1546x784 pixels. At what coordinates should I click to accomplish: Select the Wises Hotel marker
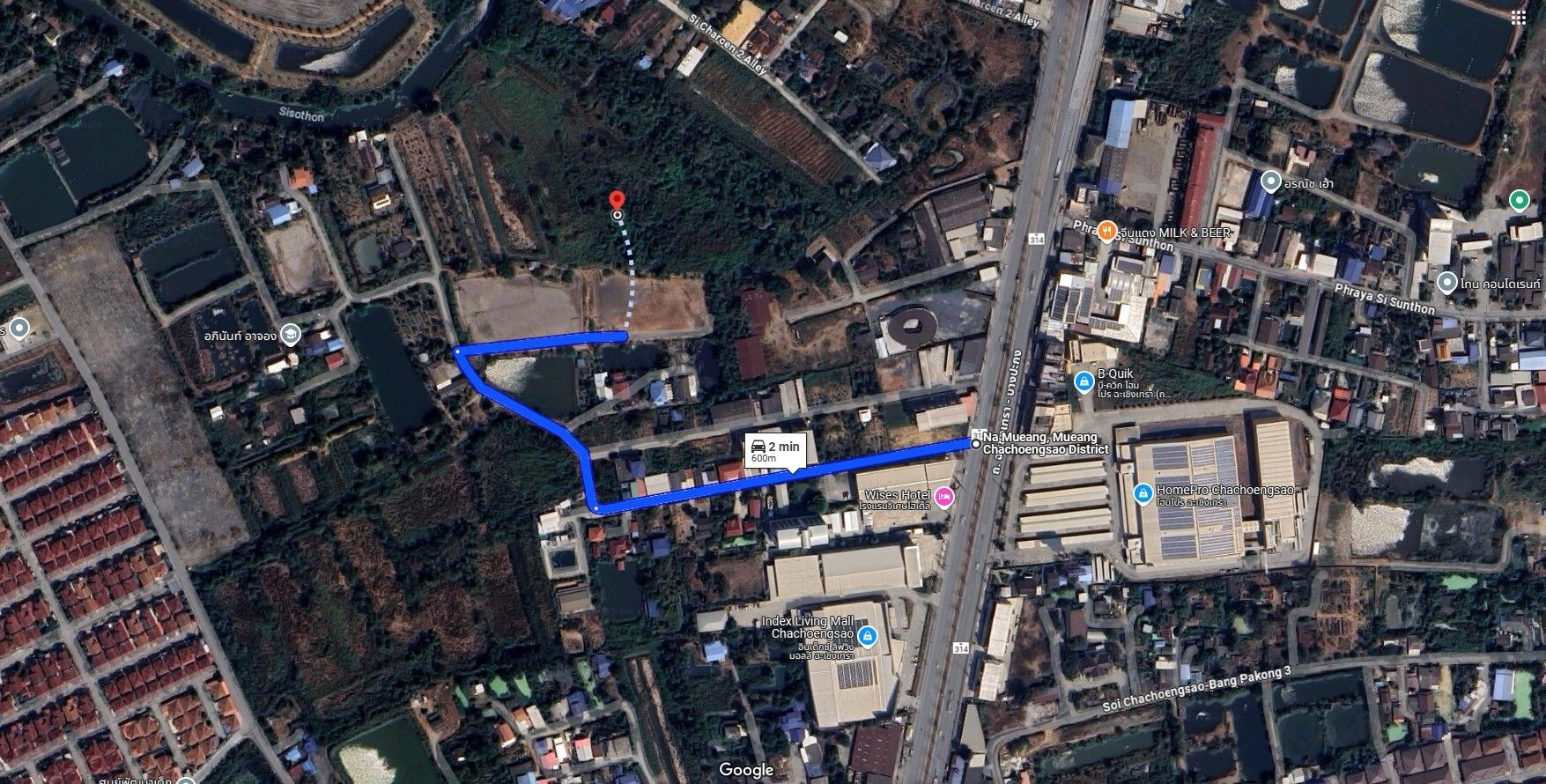tap(943, 498)
